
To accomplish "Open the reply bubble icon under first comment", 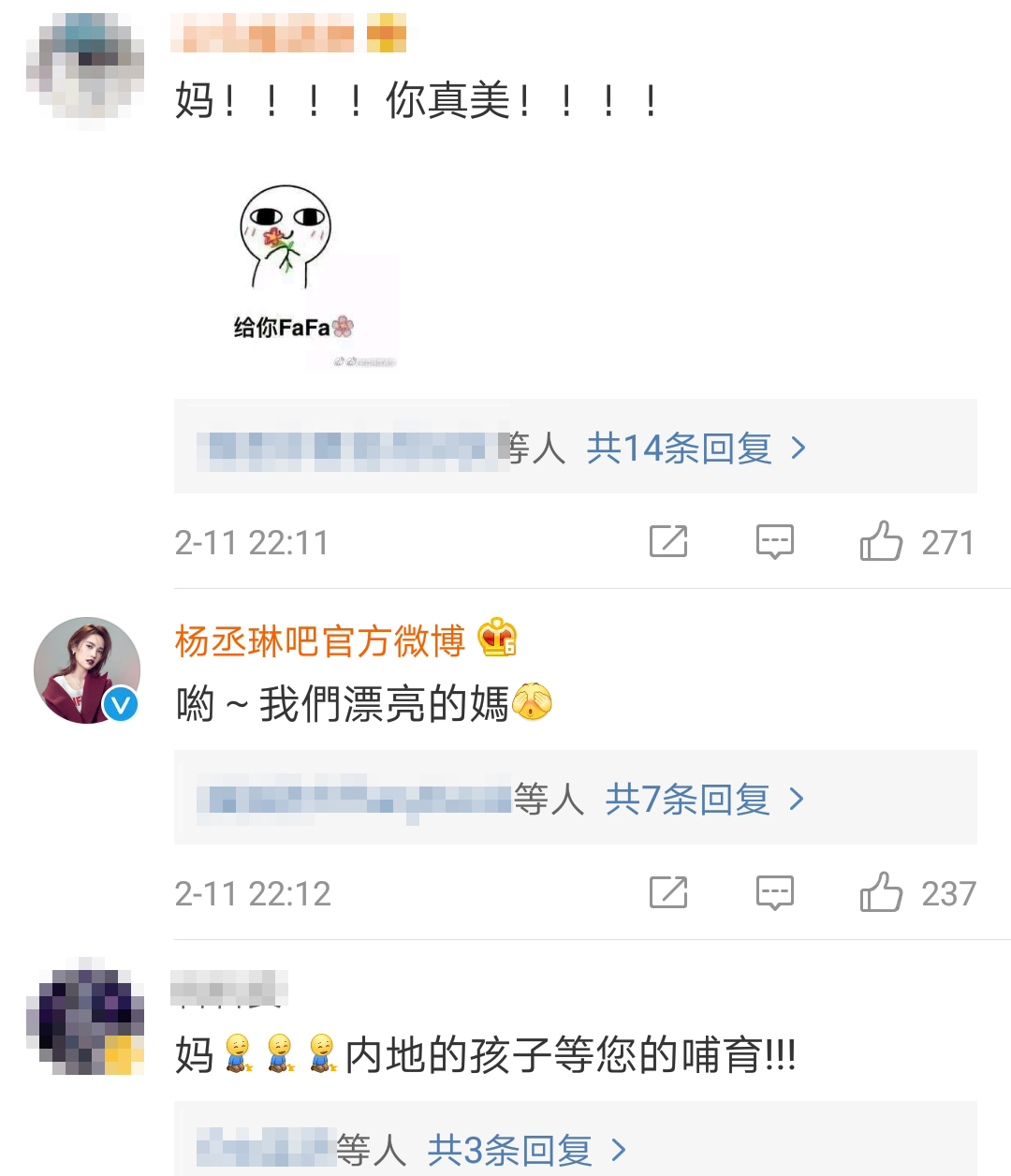I will point(775,541).
